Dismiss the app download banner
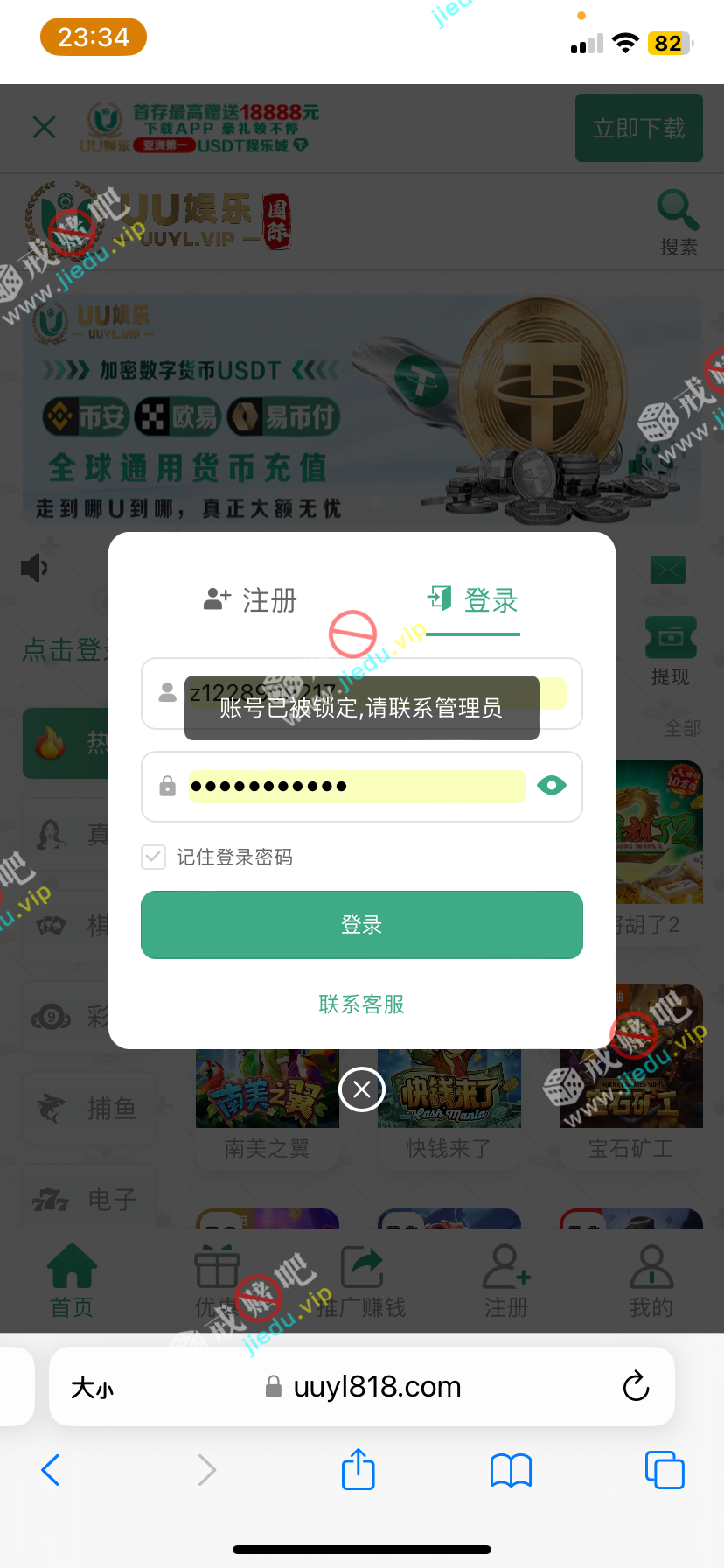Viewport: 724px width, 1568px height. point(44,128)
